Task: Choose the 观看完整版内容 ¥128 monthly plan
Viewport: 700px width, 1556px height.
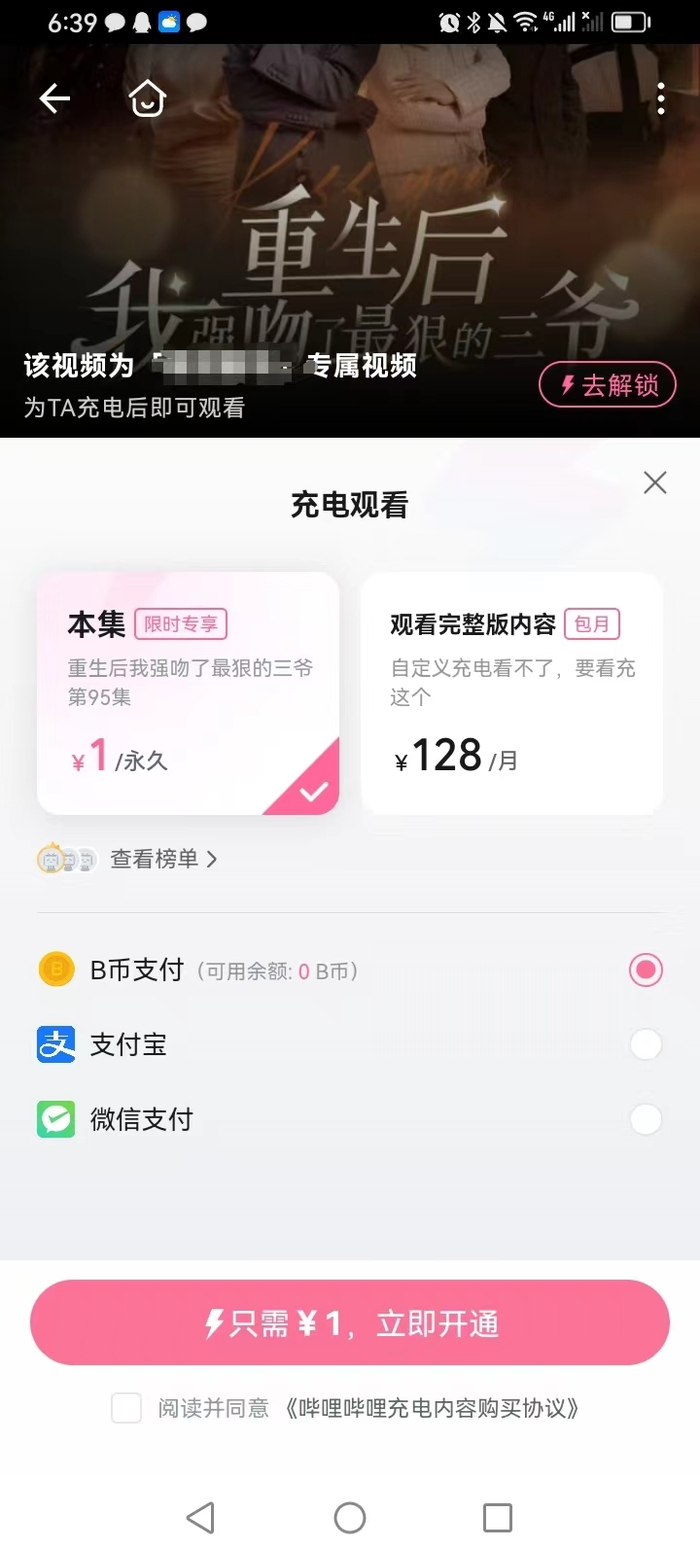Action: [x=511, y=693]
